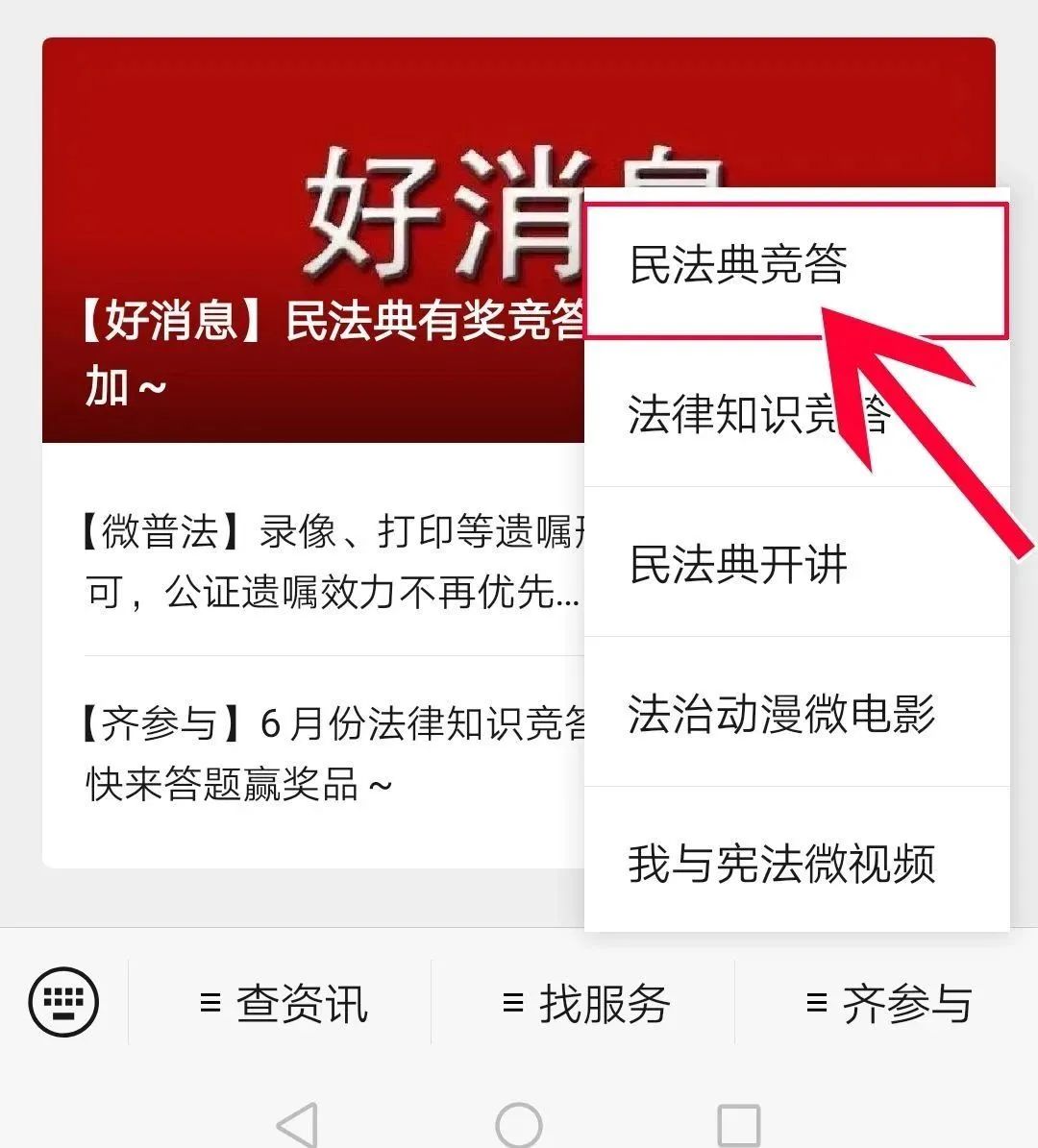Choose 民法典开讲 in the popup menu

pyautogui.click(x=737, y=564)
